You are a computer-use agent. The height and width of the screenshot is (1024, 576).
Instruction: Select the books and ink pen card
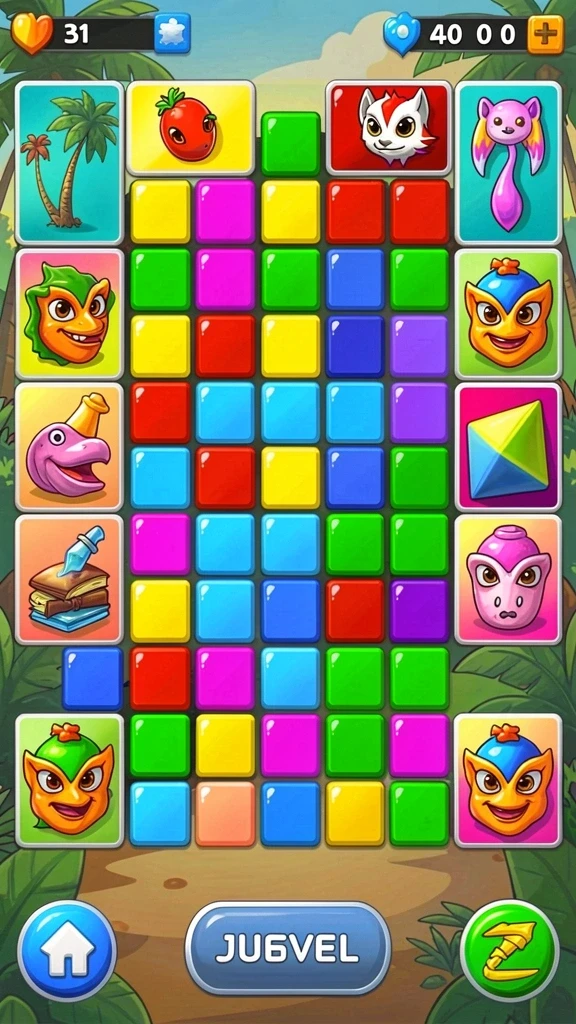pos(69,579)
